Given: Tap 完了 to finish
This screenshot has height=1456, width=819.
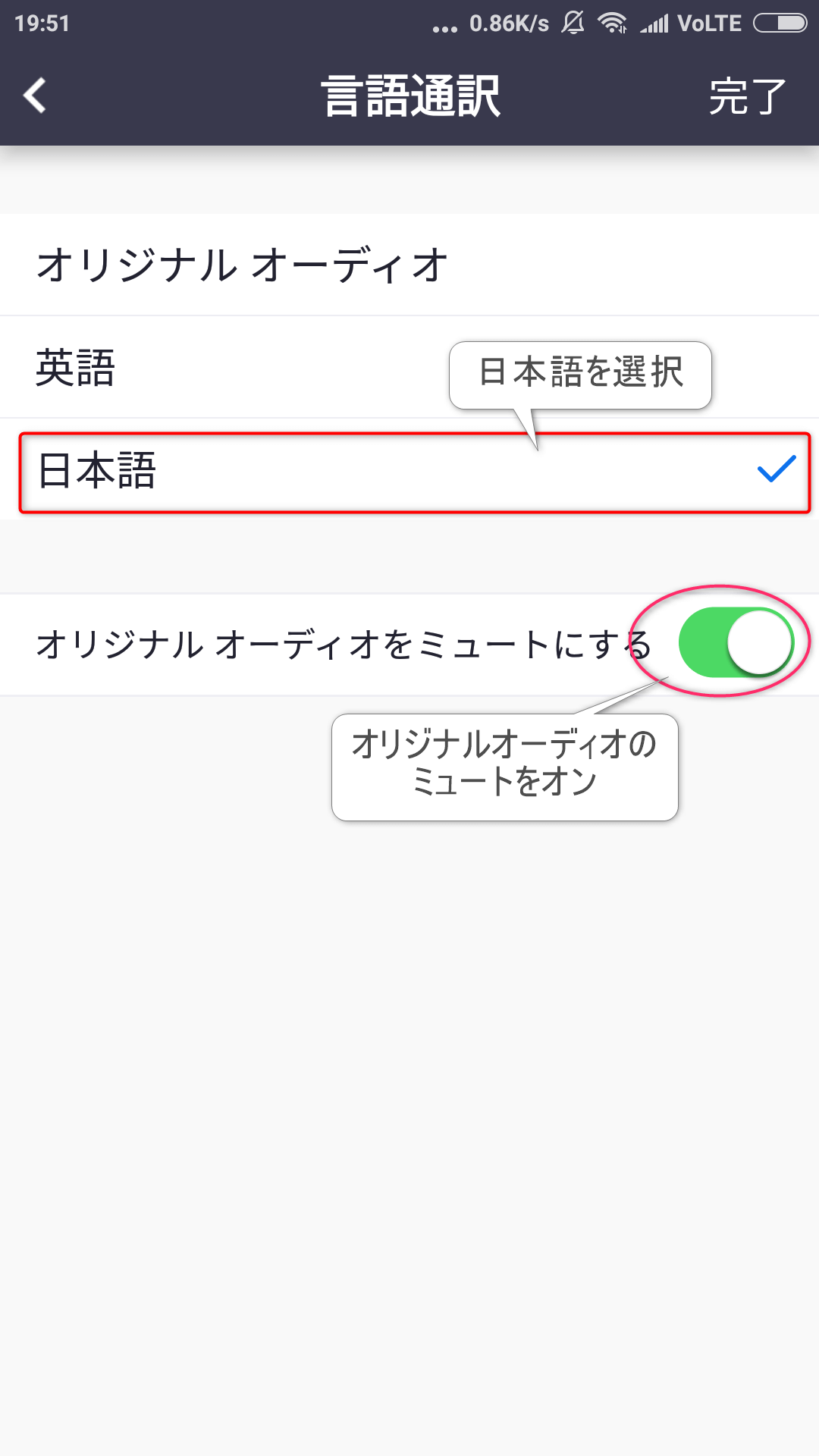Looking at the screenshot, I should 746,96.
